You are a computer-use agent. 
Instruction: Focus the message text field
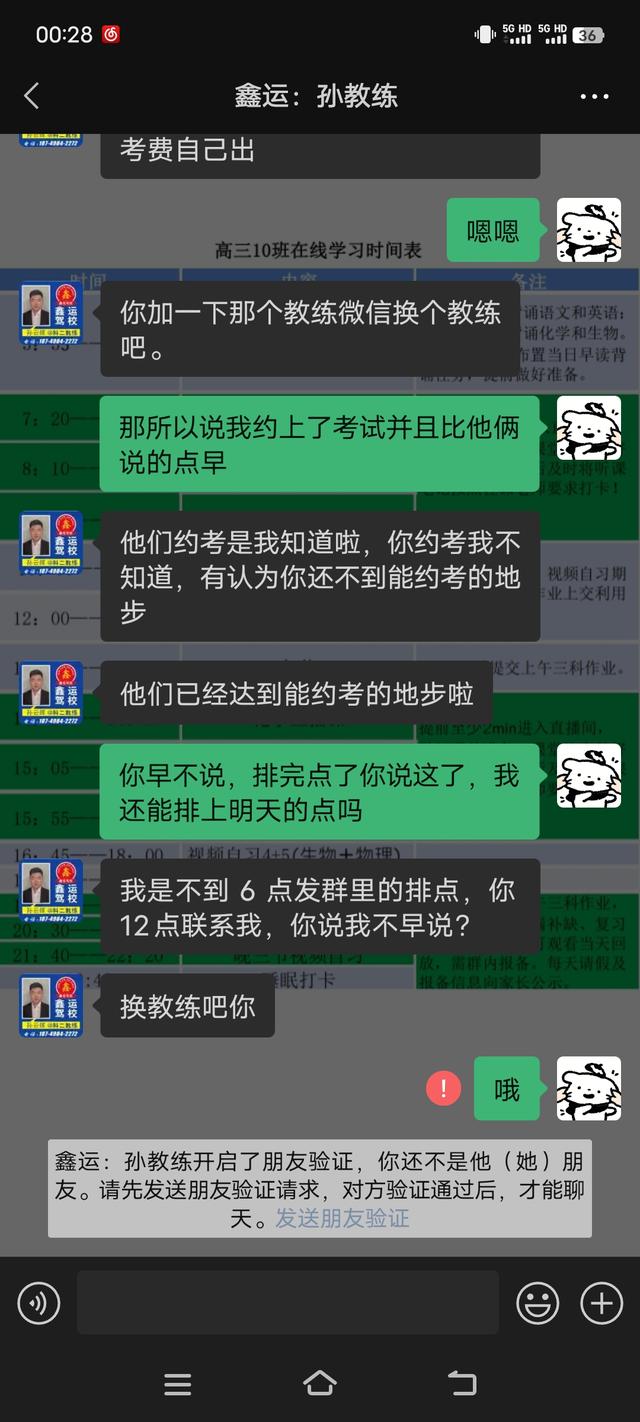[x=287, y=1303]
